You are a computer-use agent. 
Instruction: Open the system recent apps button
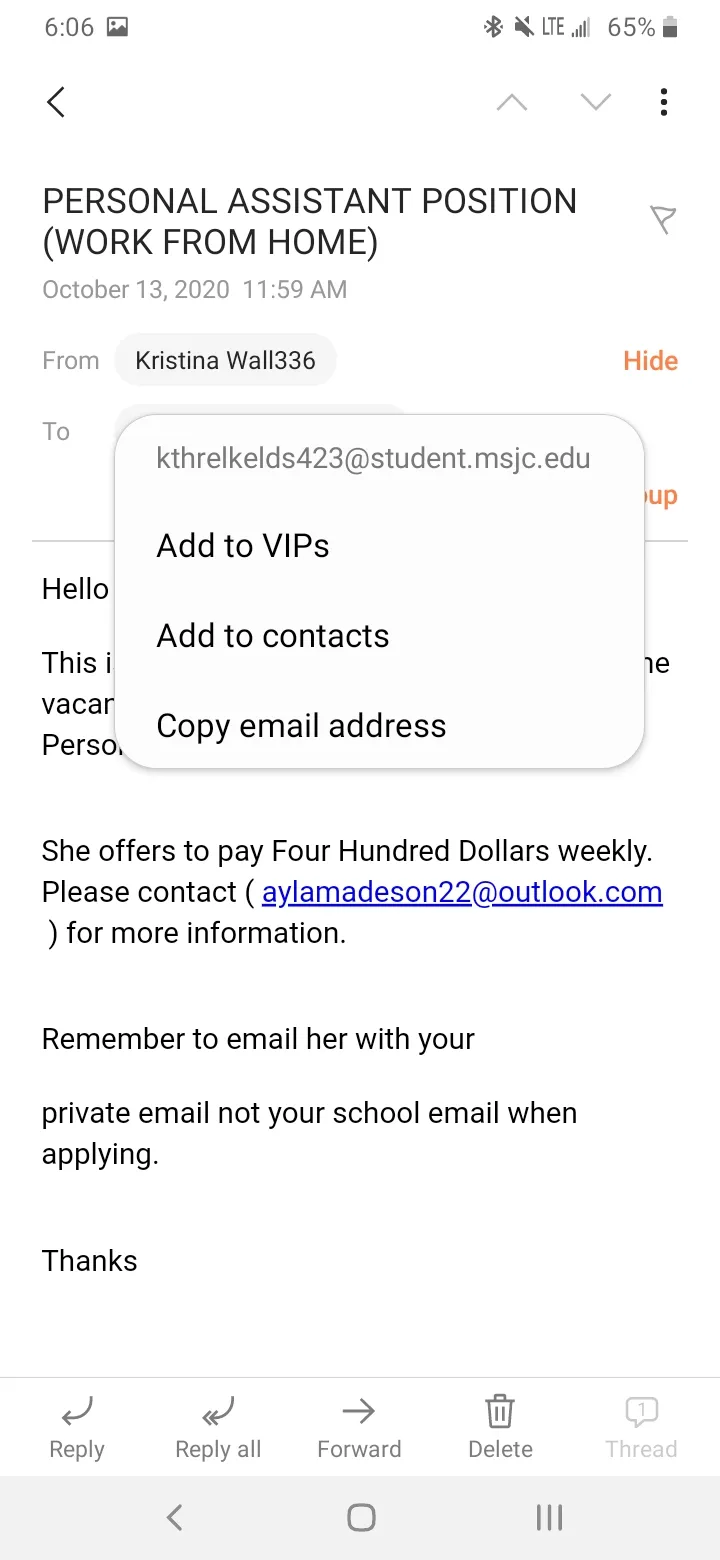pyautogui.click(x=549, y=1518)
